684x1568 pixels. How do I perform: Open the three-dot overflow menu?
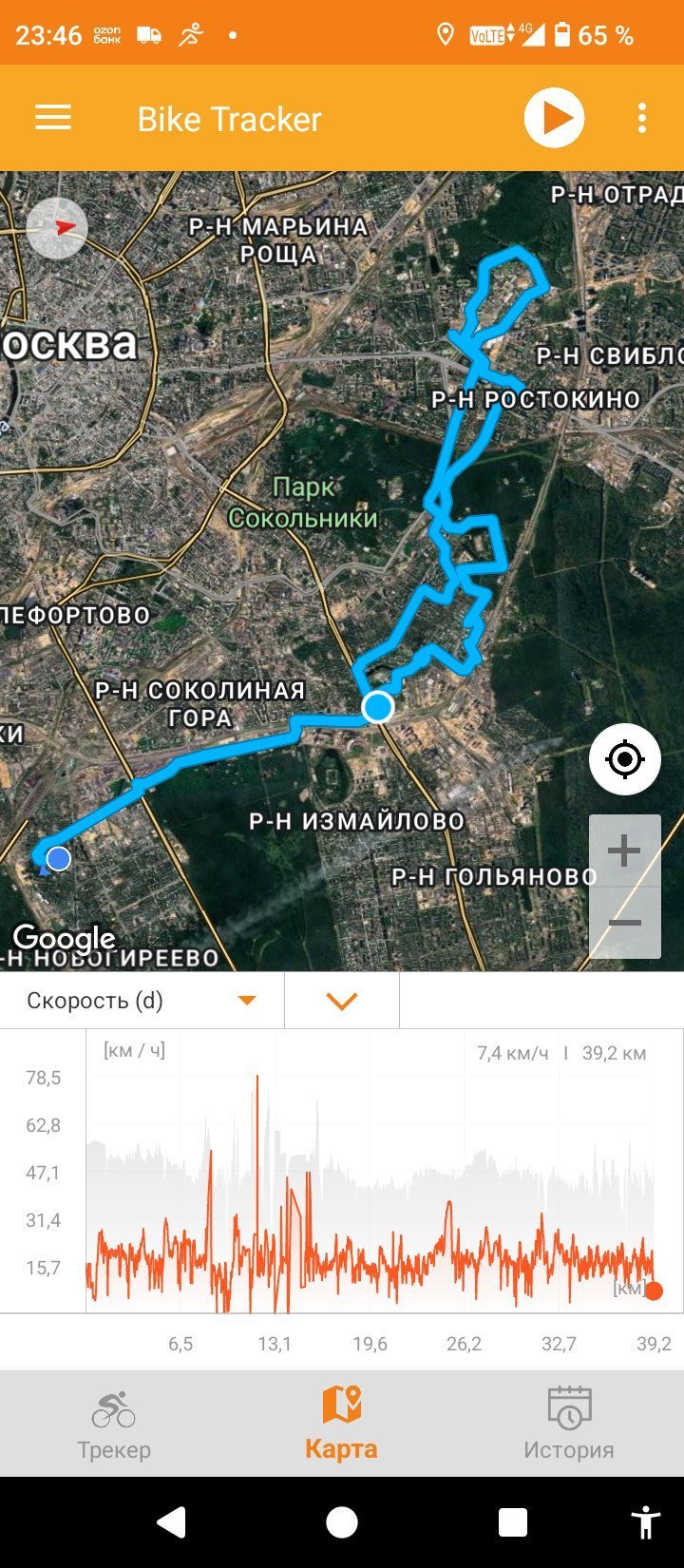click(642, 119)
